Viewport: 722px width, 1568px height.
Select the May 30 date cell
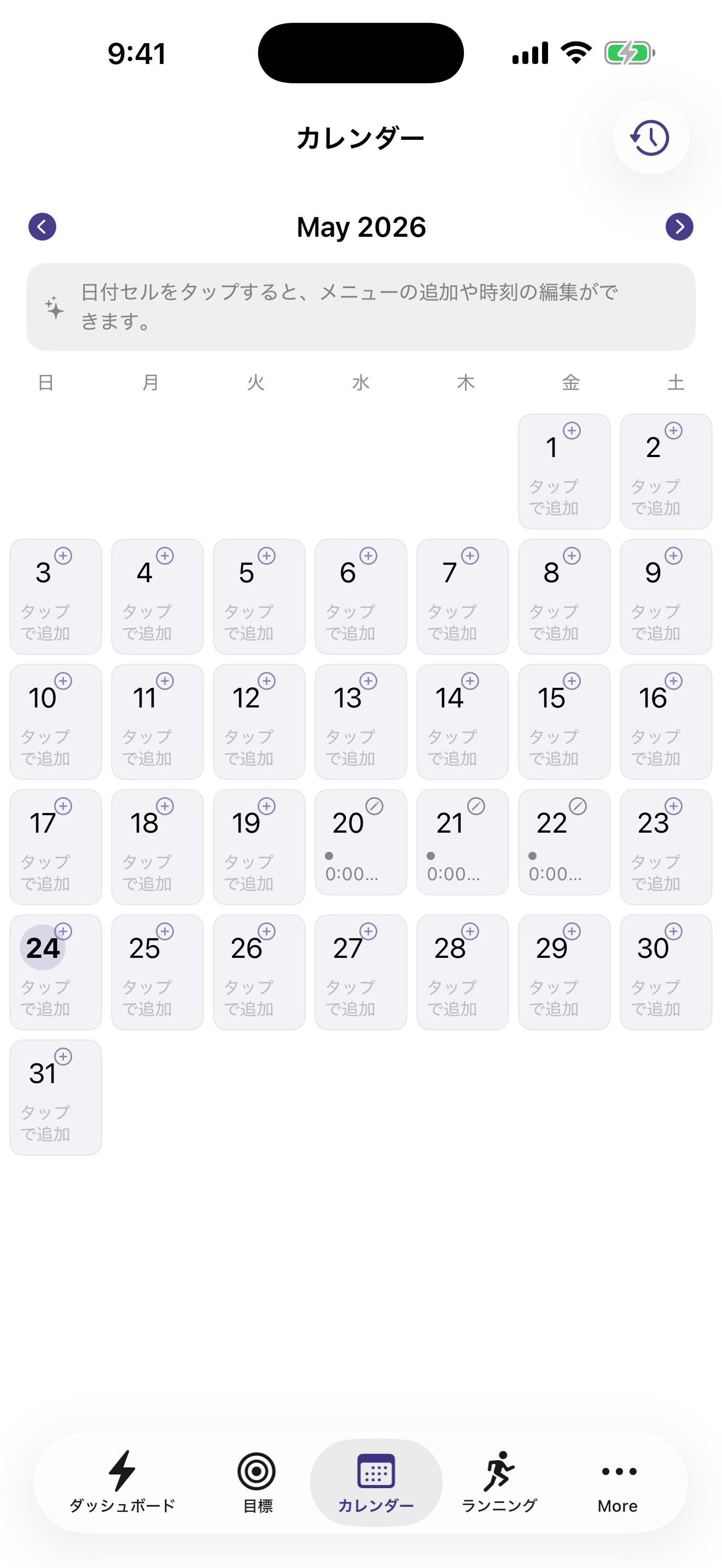click(x=666, y=972)
